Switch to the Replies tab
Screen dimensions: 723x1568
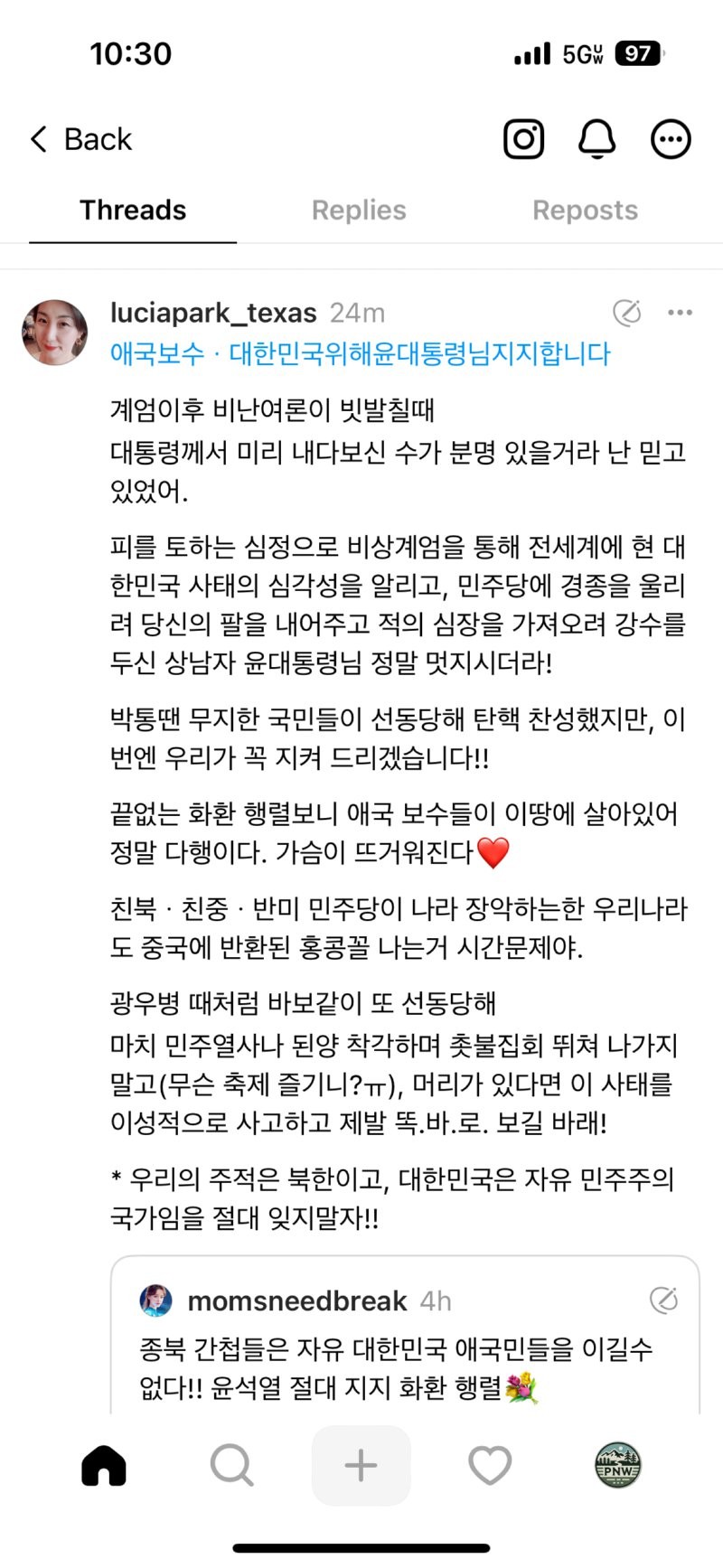tap(359, 211)
